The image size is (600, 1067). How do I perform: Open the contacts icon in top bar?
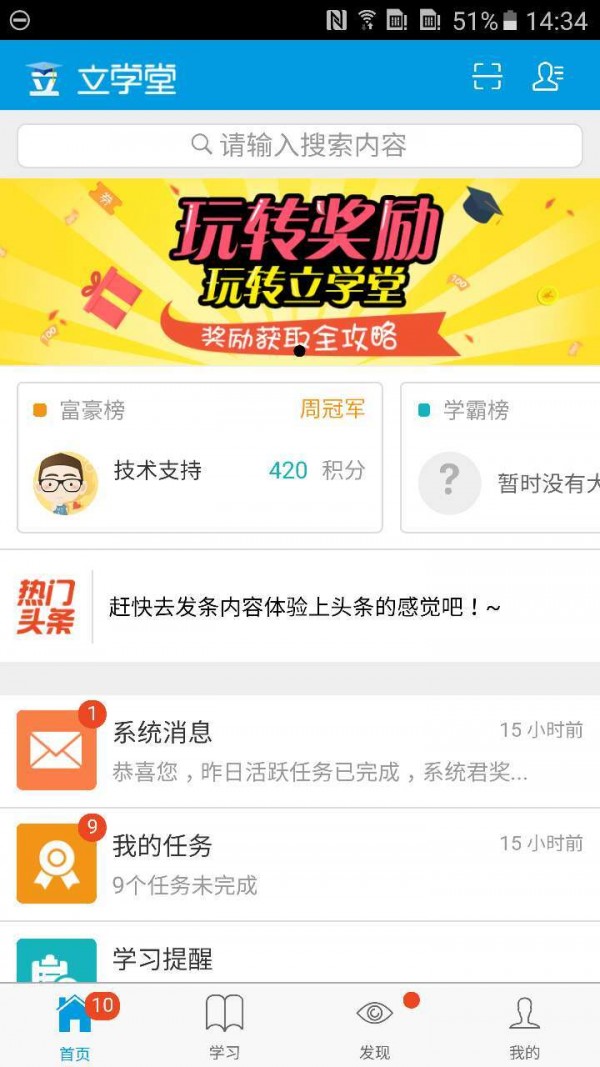(x=547, y=76)
